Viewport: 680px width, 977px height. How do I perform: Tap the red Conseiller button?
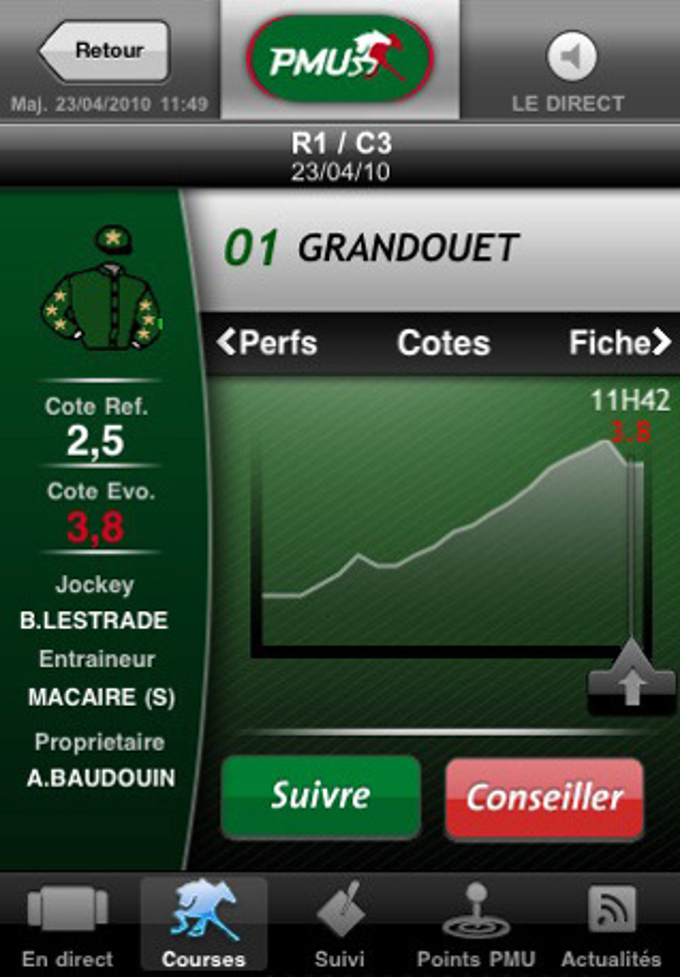[x=544, y=797]
